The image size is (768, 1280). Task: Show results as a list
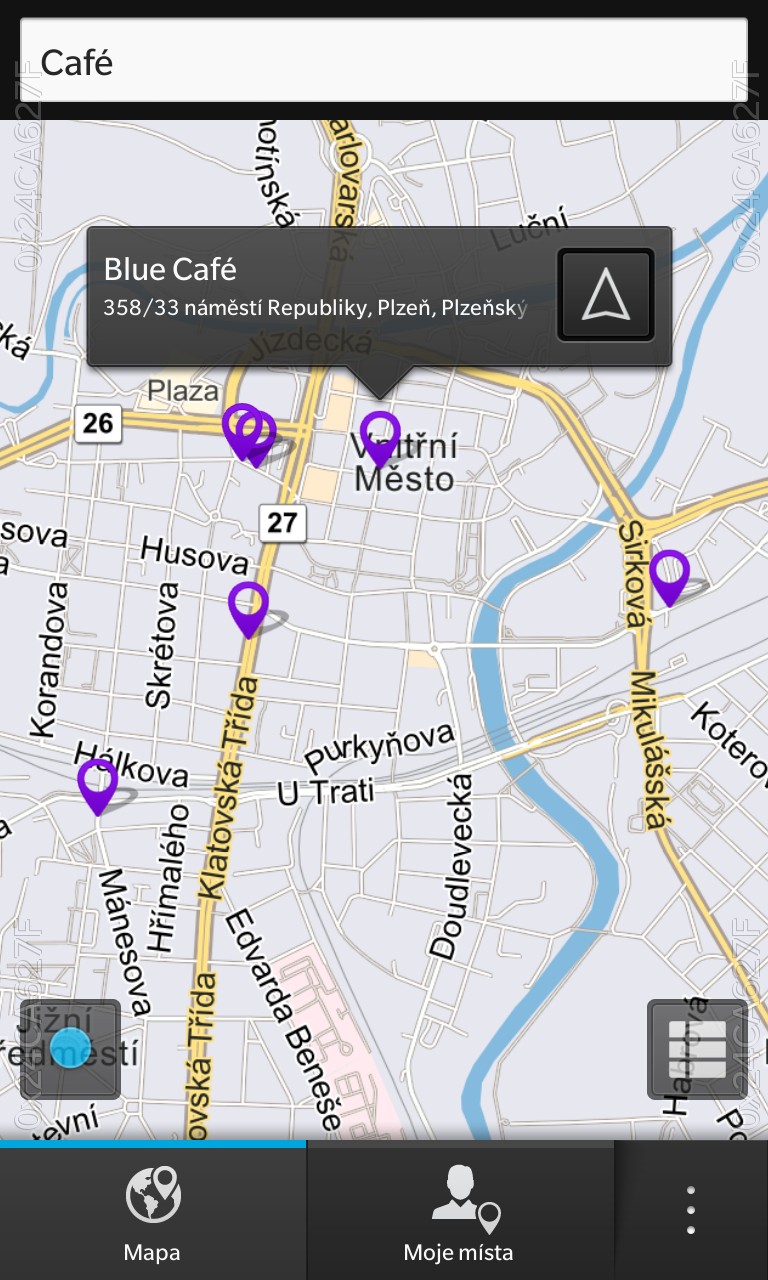click(x=697, y=1049)
